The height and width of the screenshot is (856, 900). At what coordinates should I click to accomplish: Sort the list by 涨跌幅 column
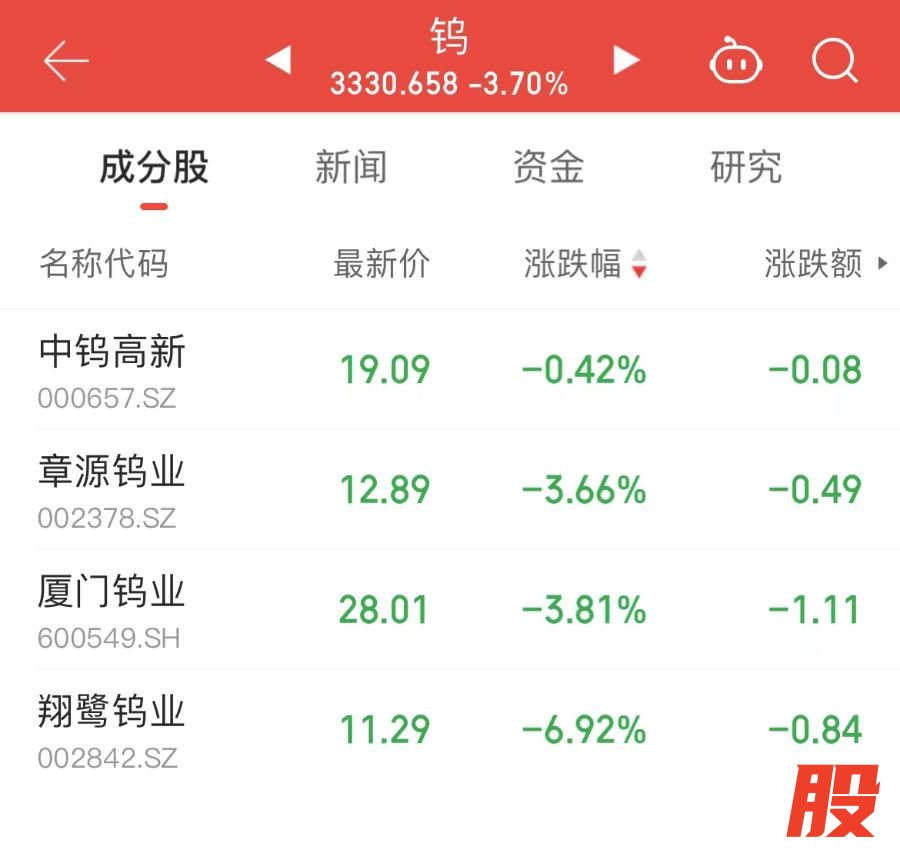click(585, 264)
